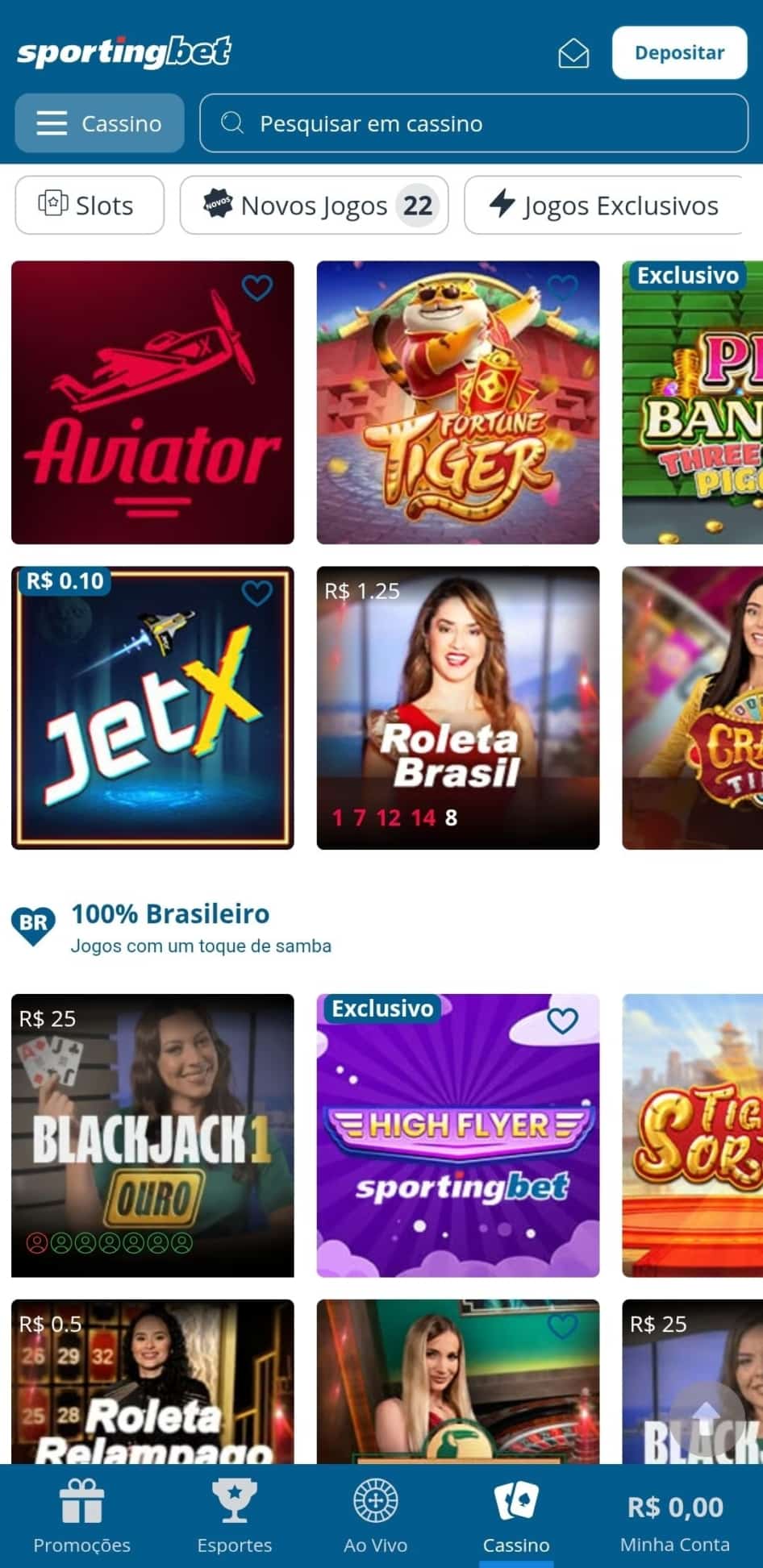Screen dimensions: 763x1568
Task: Click the BR heart badge icon
Action: [x=33, y=922]
